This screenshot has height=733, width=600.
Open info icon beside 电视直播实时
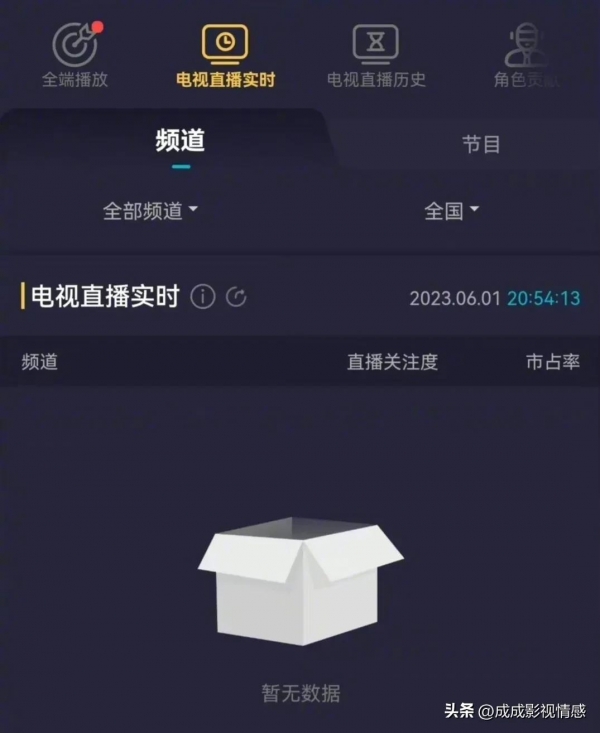(x=203, y=297)
